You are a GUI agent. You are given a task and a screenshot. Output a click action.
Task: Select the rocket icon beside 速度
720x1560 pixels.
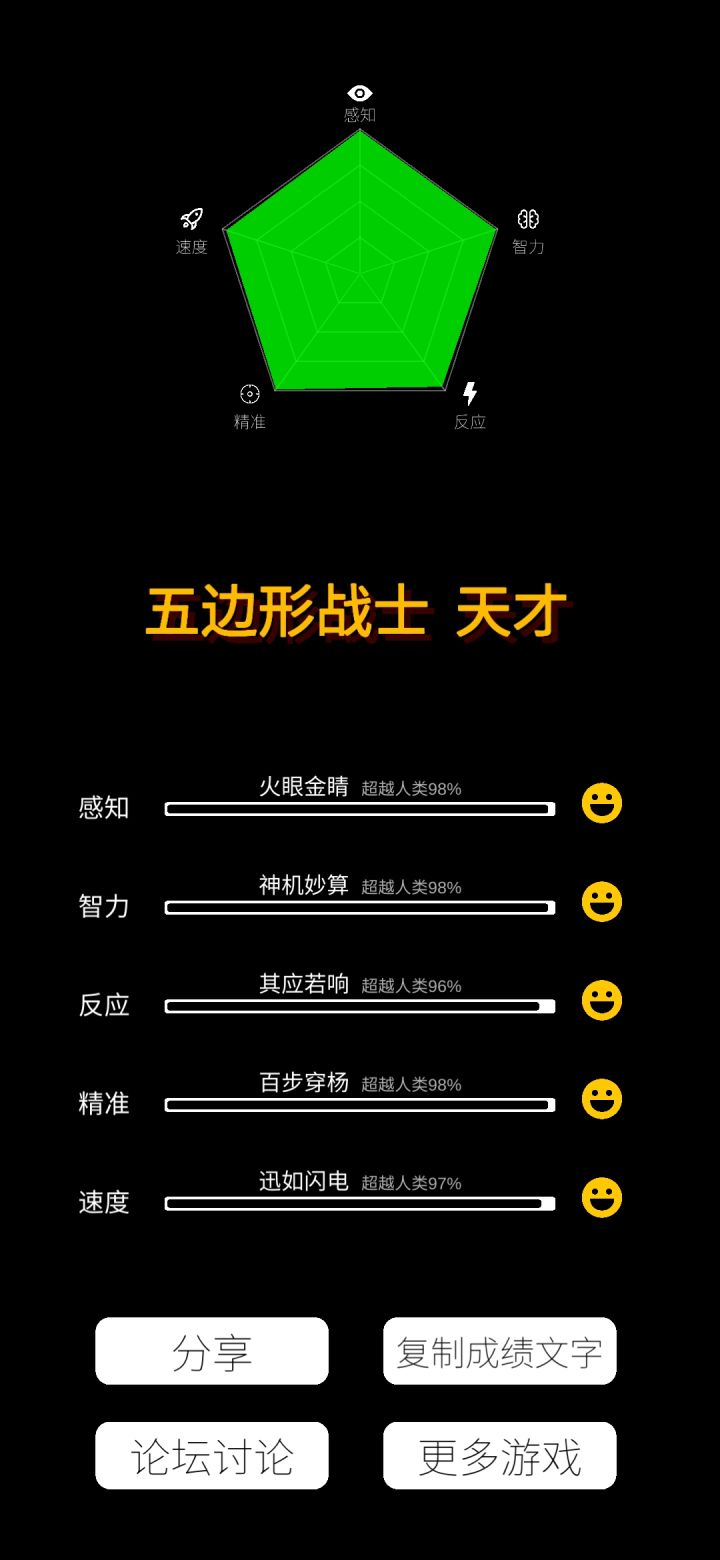pos(191,219)
